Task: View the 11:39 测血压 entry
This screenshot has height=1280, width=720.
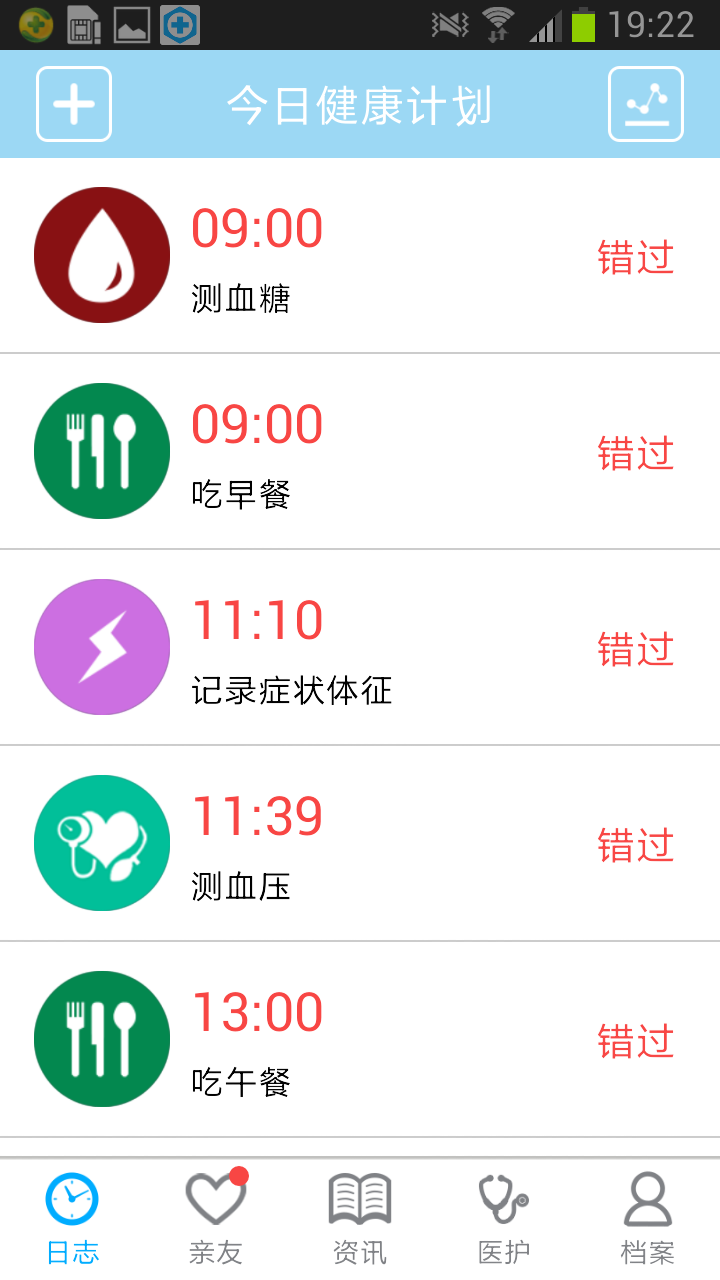Action: pos(360,844)
